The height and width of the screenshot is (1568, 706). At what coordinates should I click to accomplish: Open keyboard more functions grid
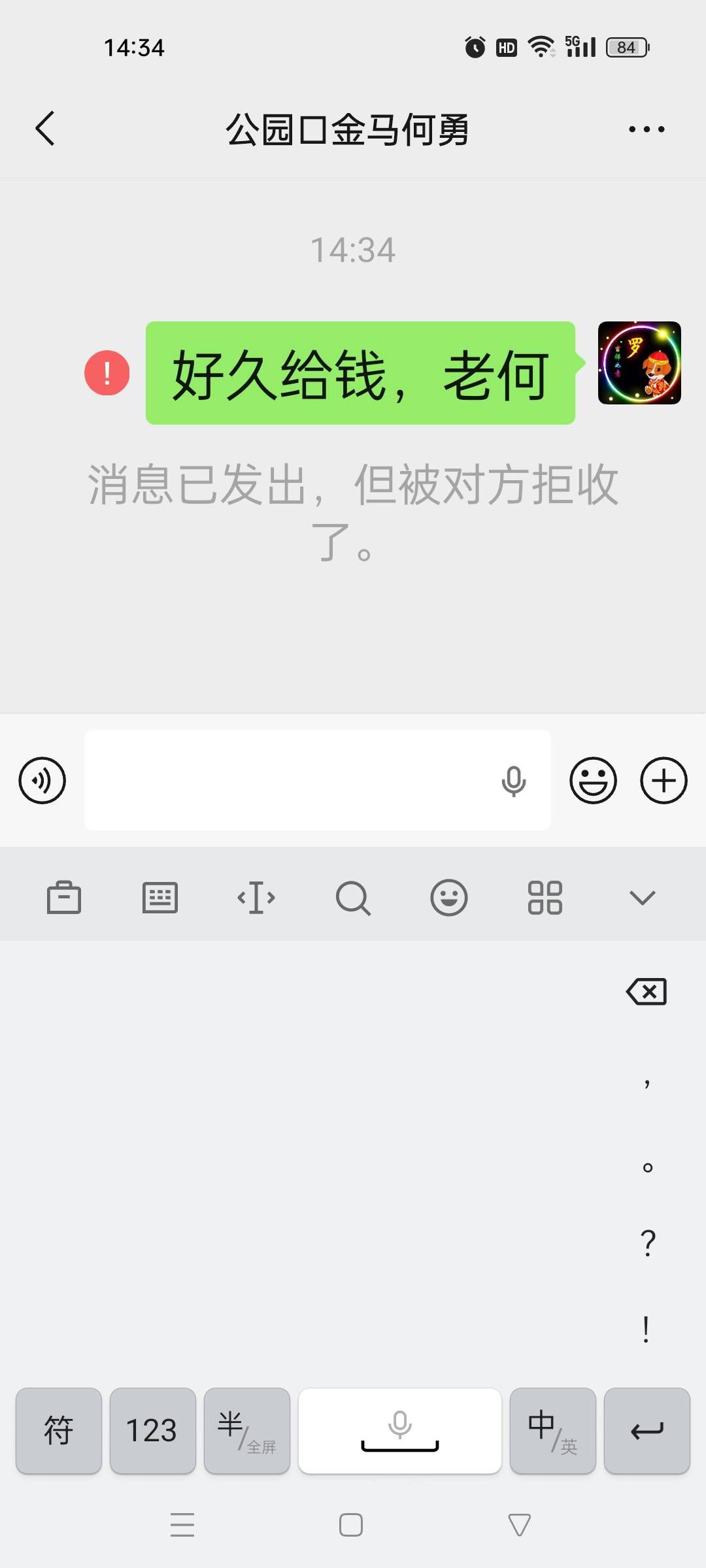point(545,898)
